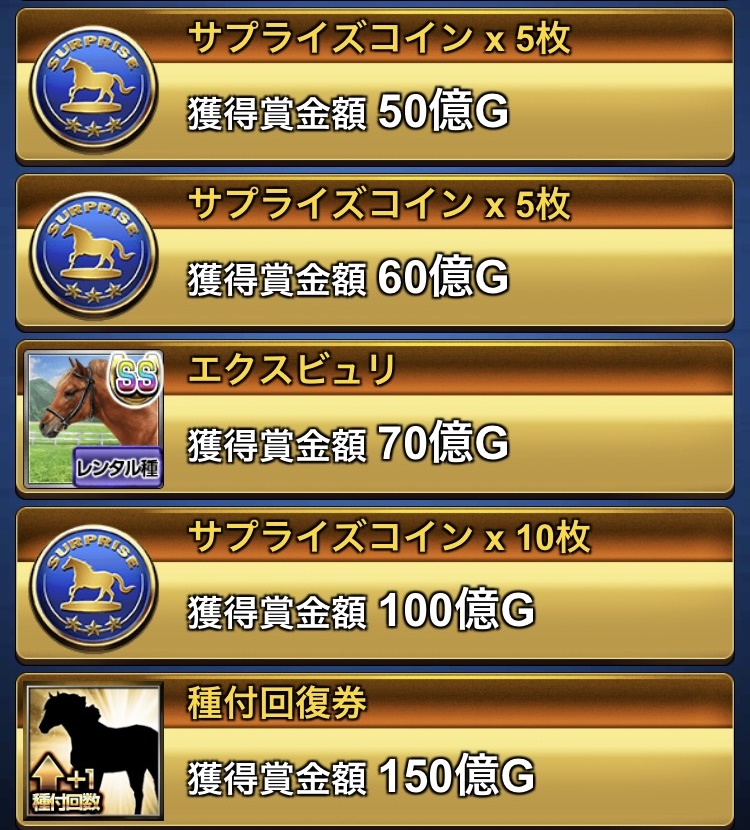
Task: Open the 100億G Surprise Coin x10 reward
Action: 375,584
